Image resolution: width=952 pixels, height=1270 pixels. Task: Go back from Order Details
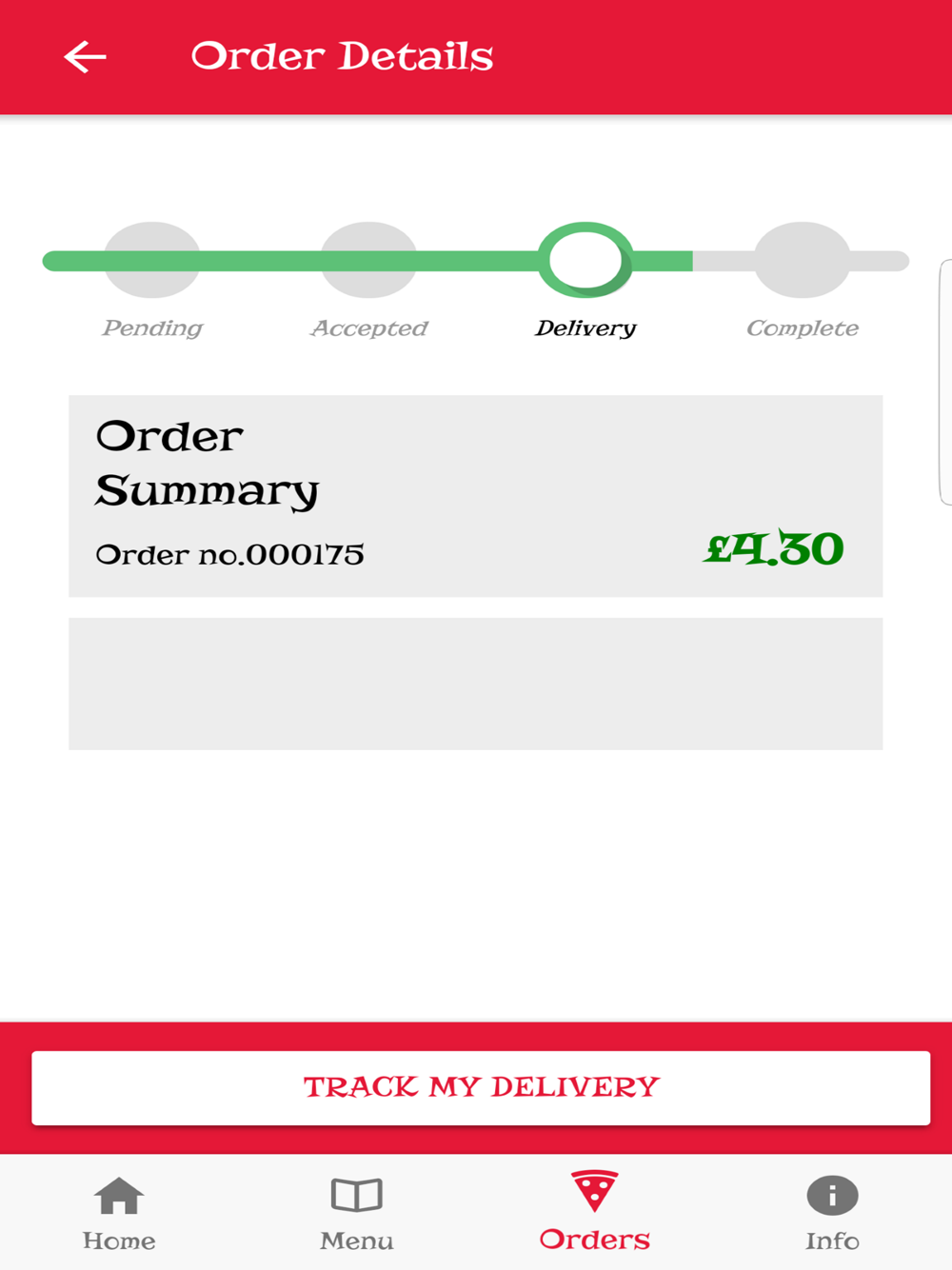click(x=85, y=57)
